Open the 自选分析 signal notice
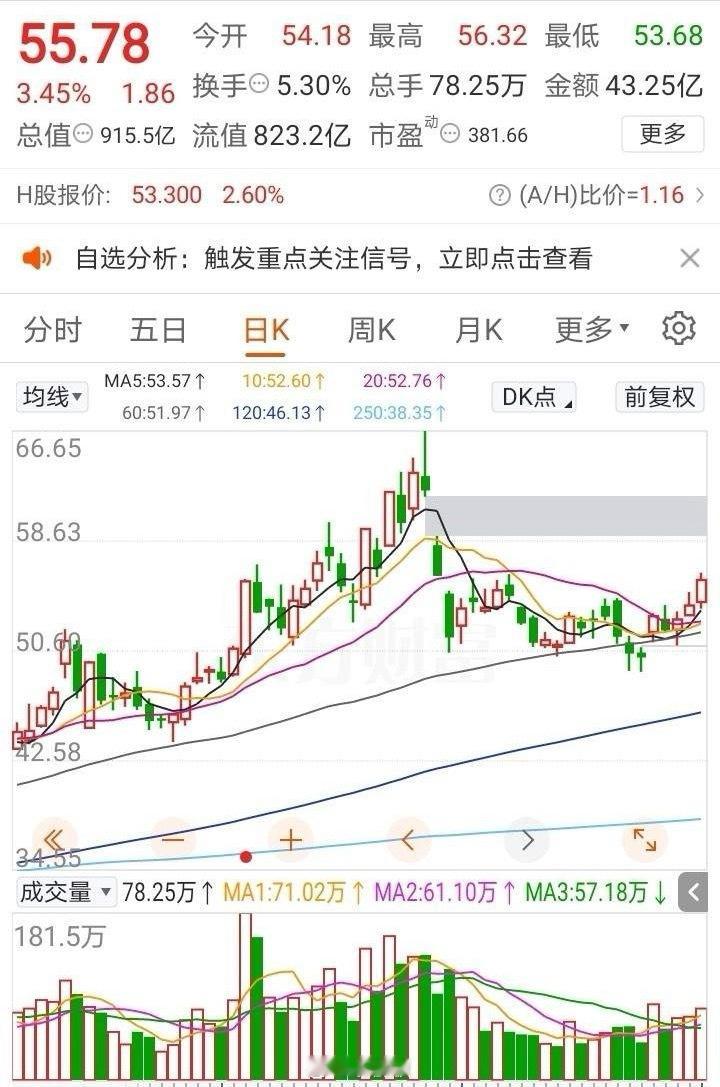This screenshot has height=1087, width=720. [333, 259]
